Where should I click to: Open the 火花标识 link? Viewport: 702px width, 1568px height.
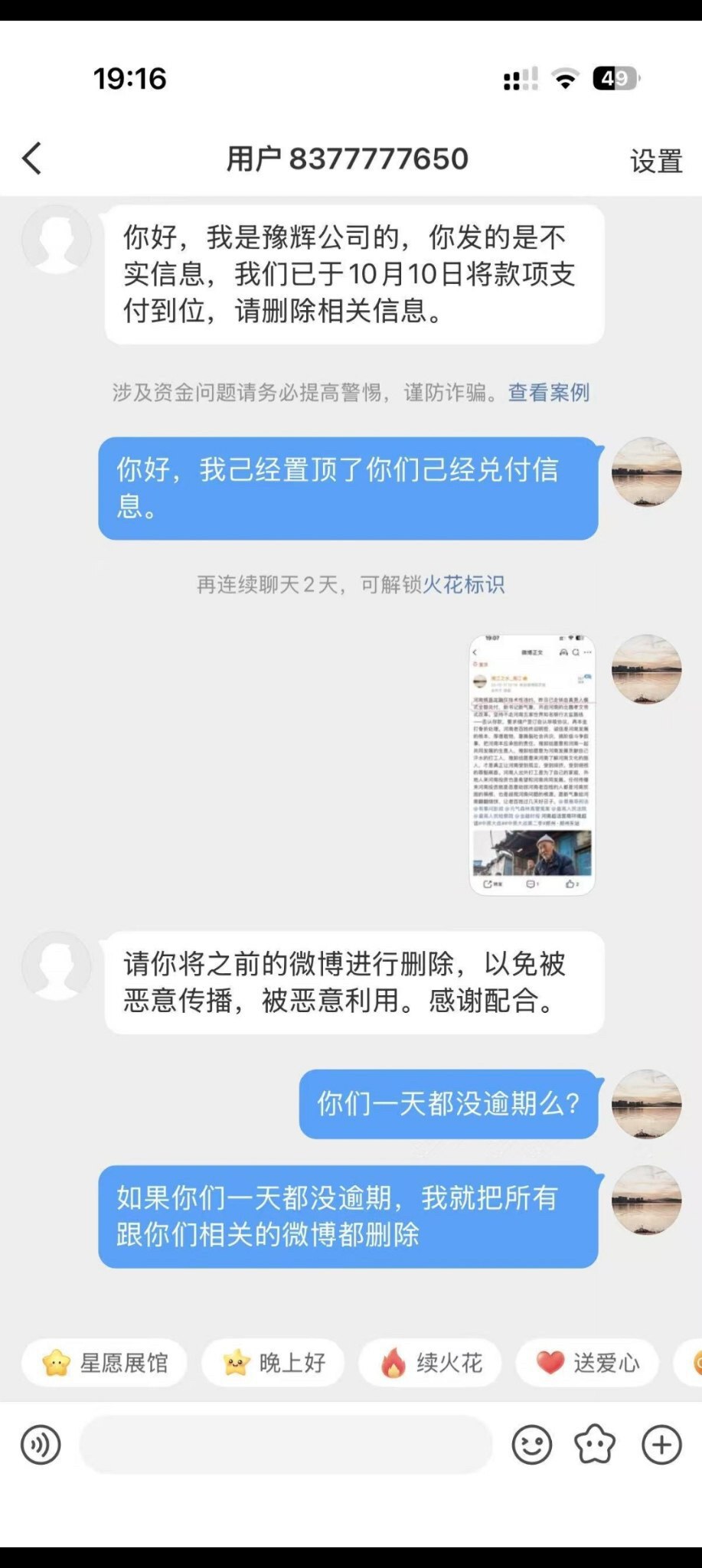click(x=463, y=585)
